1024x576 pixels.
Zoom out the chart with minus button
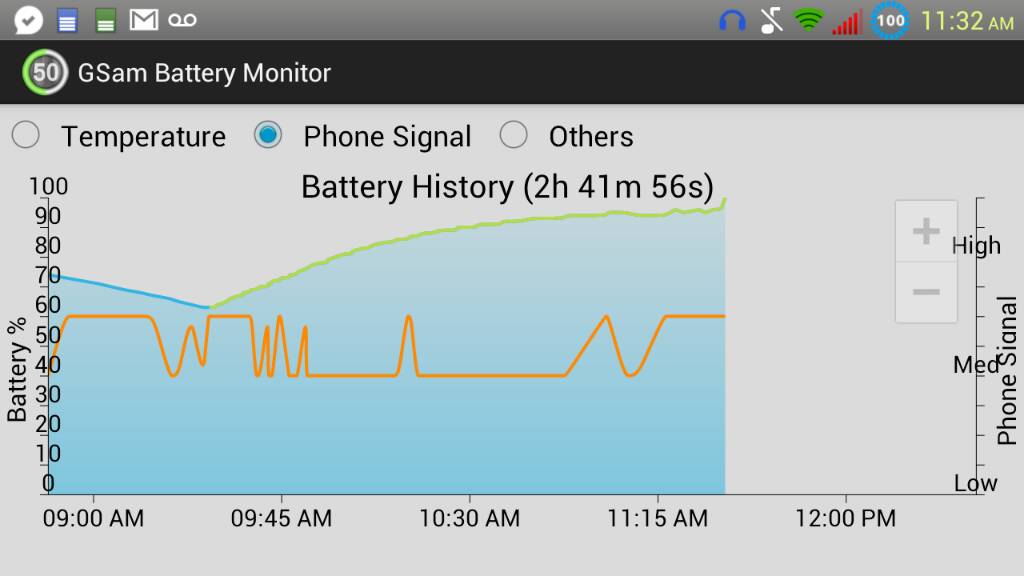[926, 292]
